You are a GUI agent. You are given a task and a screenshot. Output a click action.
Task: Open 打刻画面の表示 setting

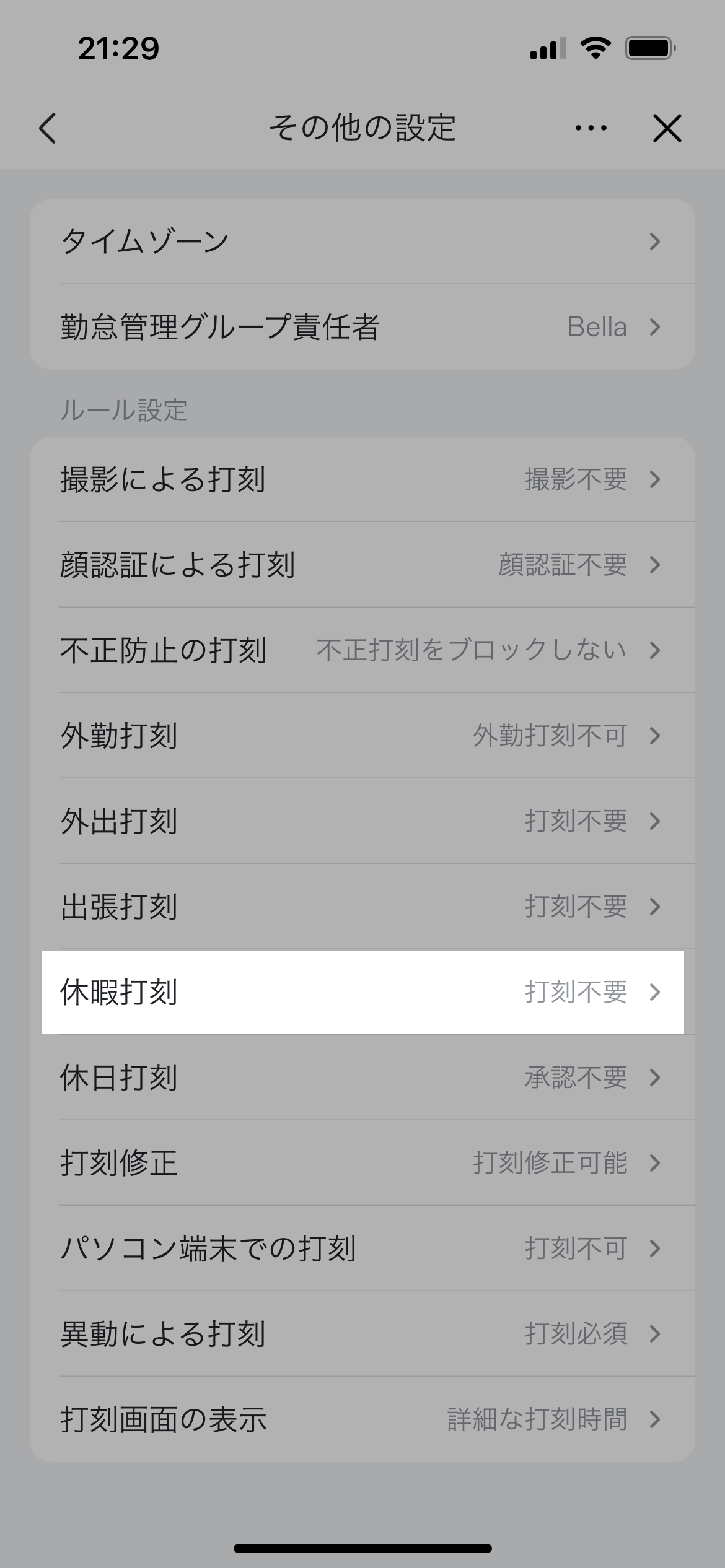(362, 1419)
